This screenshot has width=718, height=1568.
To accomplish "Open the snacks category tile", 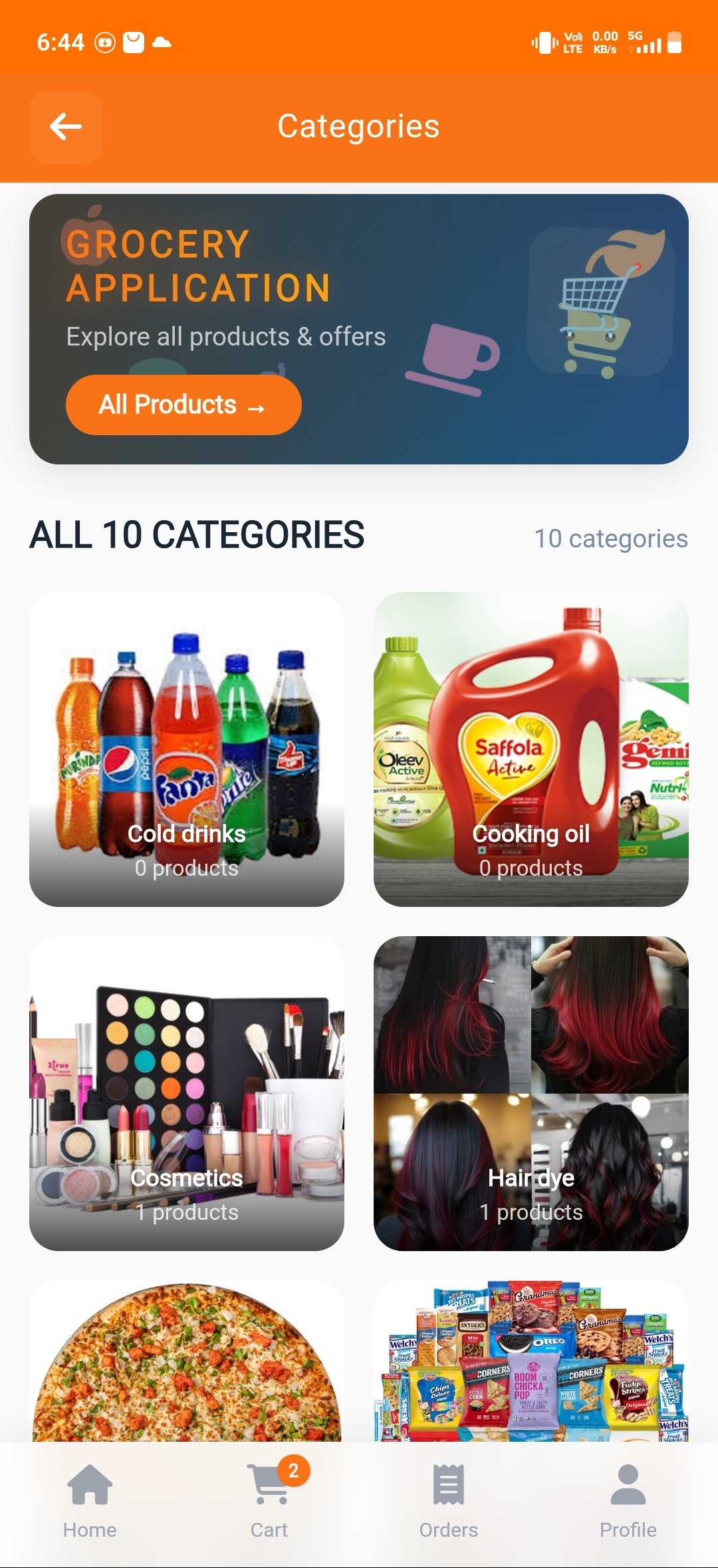I will [x=531, y=1361].
